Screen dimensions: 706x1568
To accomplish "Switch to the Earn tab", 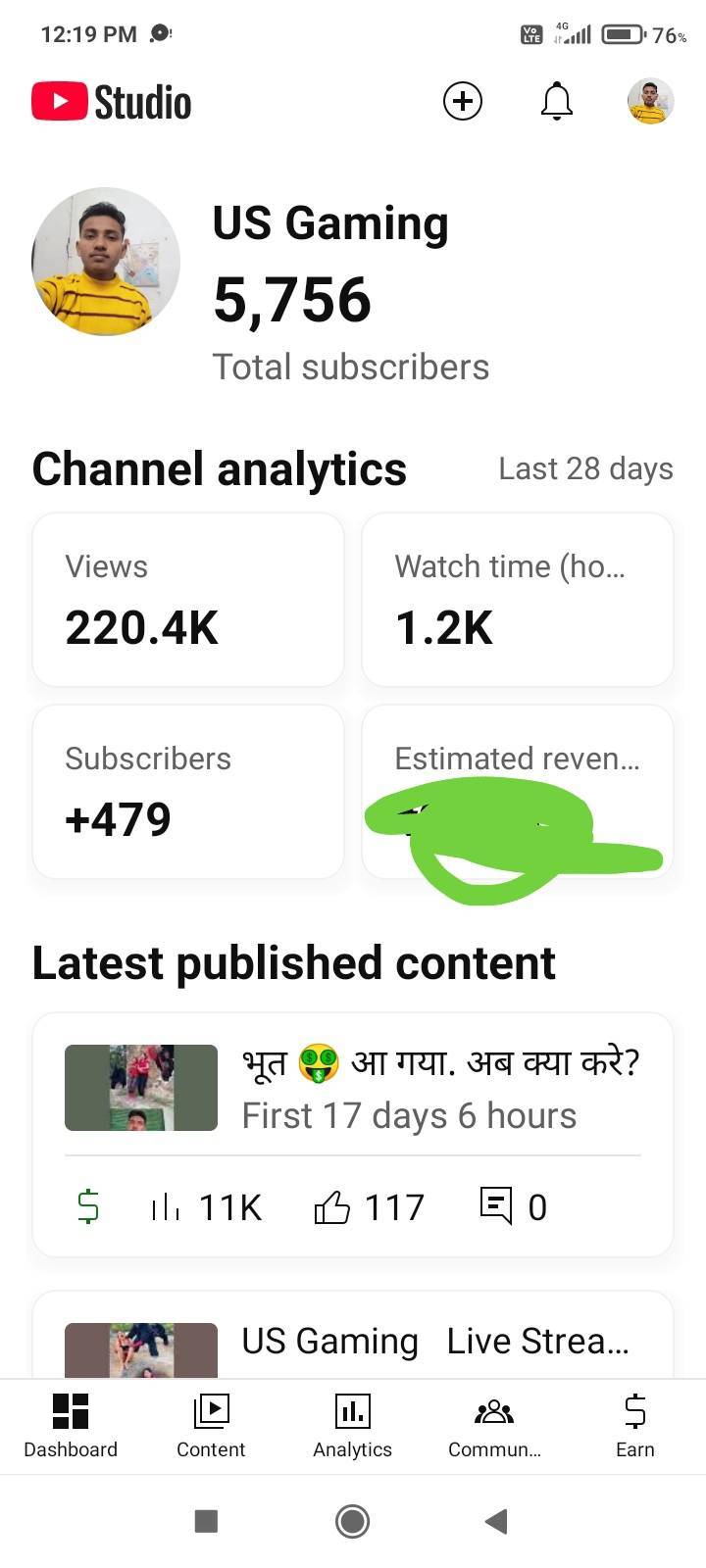I will pyautogui.click(x=634, y=1426).
